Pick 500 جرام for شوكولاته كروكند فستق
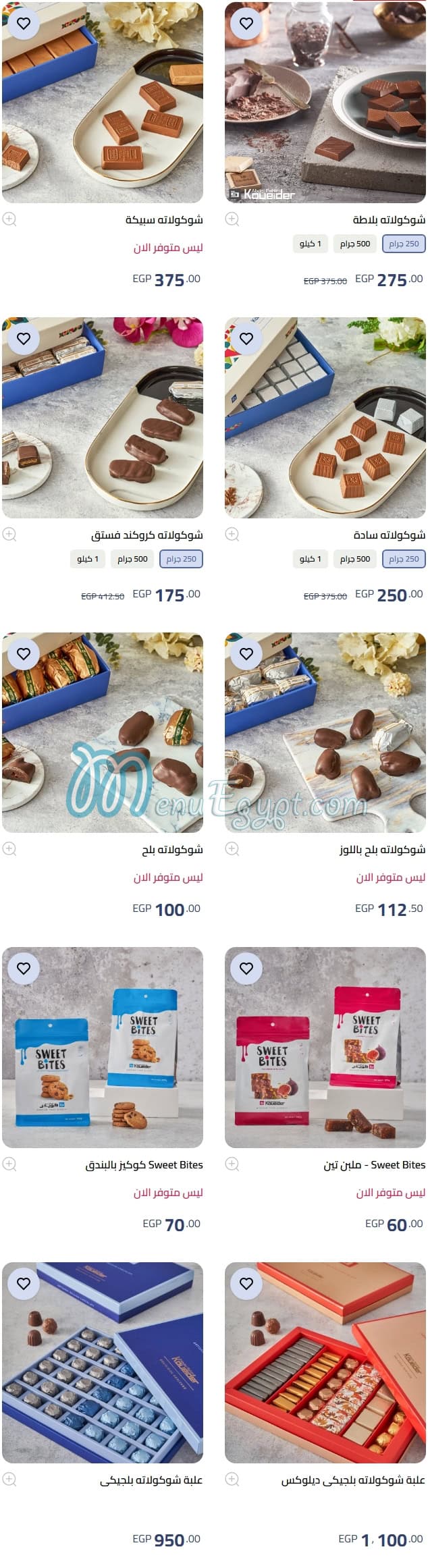 [132, 559]
